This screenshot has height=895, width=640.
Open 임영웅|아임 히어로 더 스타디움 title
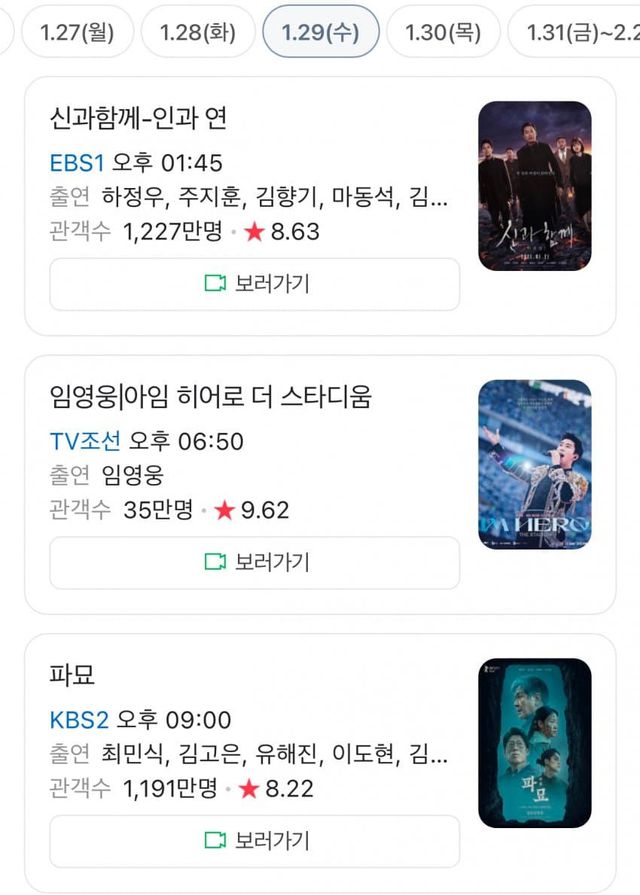pyautogui.click(x=210, y=397)
